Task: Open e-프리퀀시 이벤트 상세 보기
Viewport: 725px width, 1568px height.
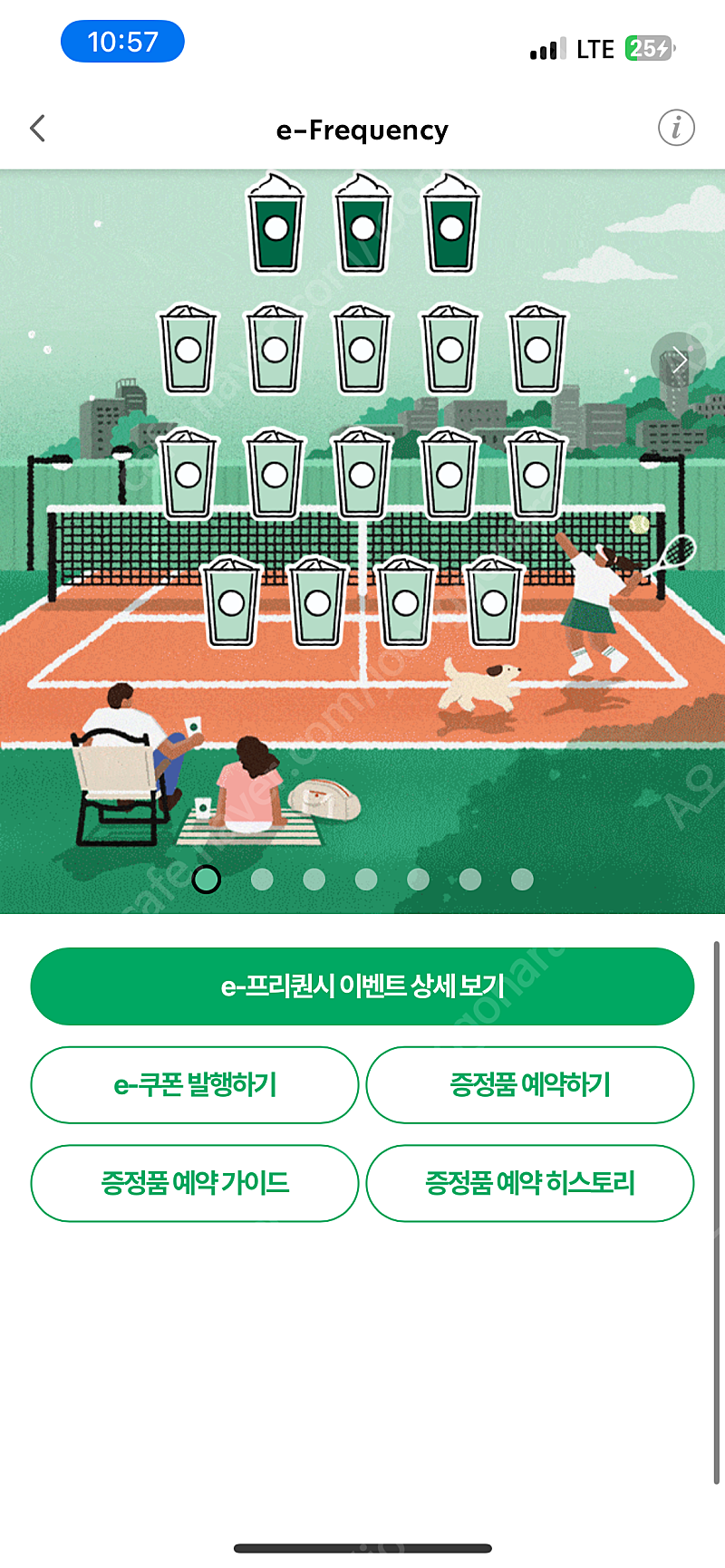Action: coord(362,986)
